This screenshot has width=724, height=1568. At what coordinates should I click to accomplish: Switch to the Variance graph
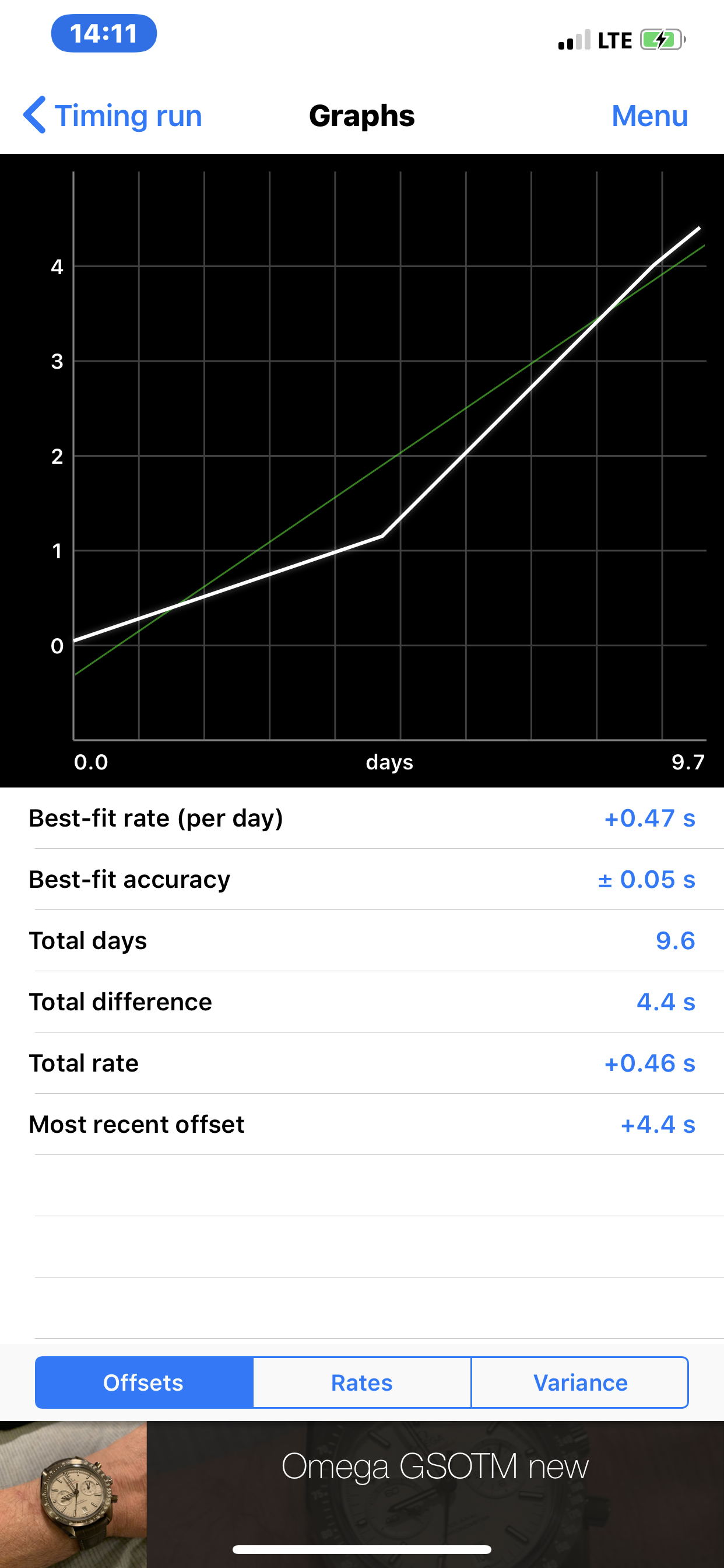pyautogui.click(x=580, y=1382)
